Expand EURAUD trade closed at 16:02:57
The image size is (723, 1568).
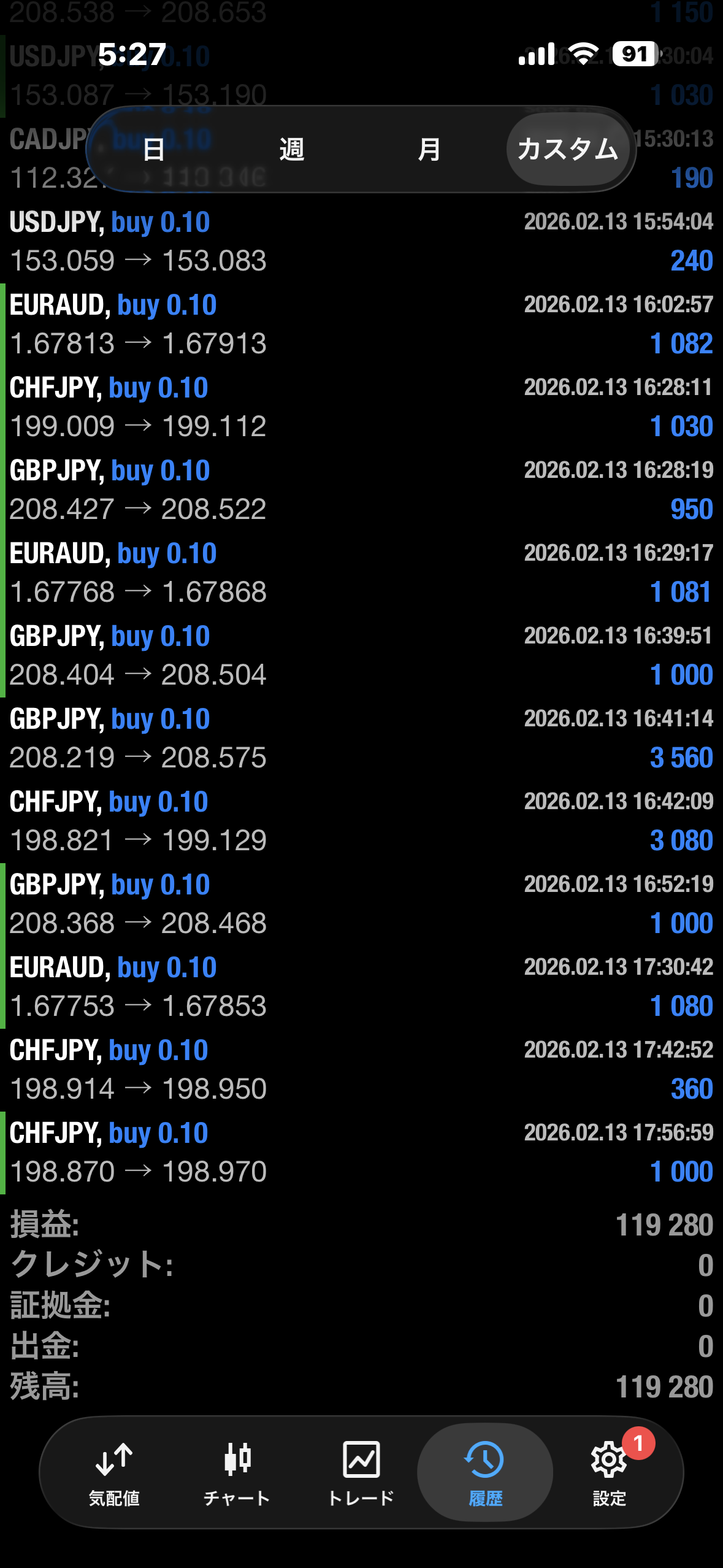pos(361,325)
